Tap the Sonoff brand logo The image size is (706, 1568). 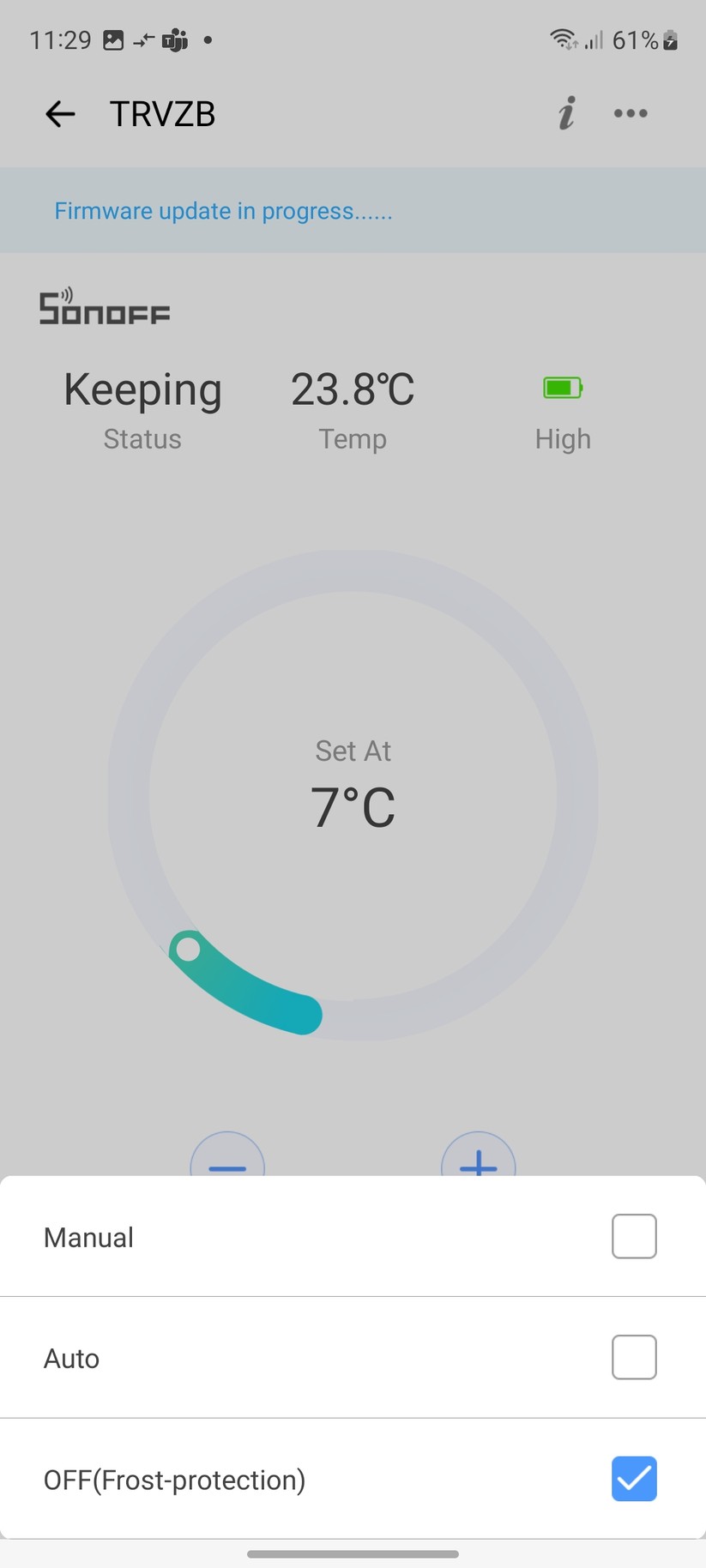103,307
